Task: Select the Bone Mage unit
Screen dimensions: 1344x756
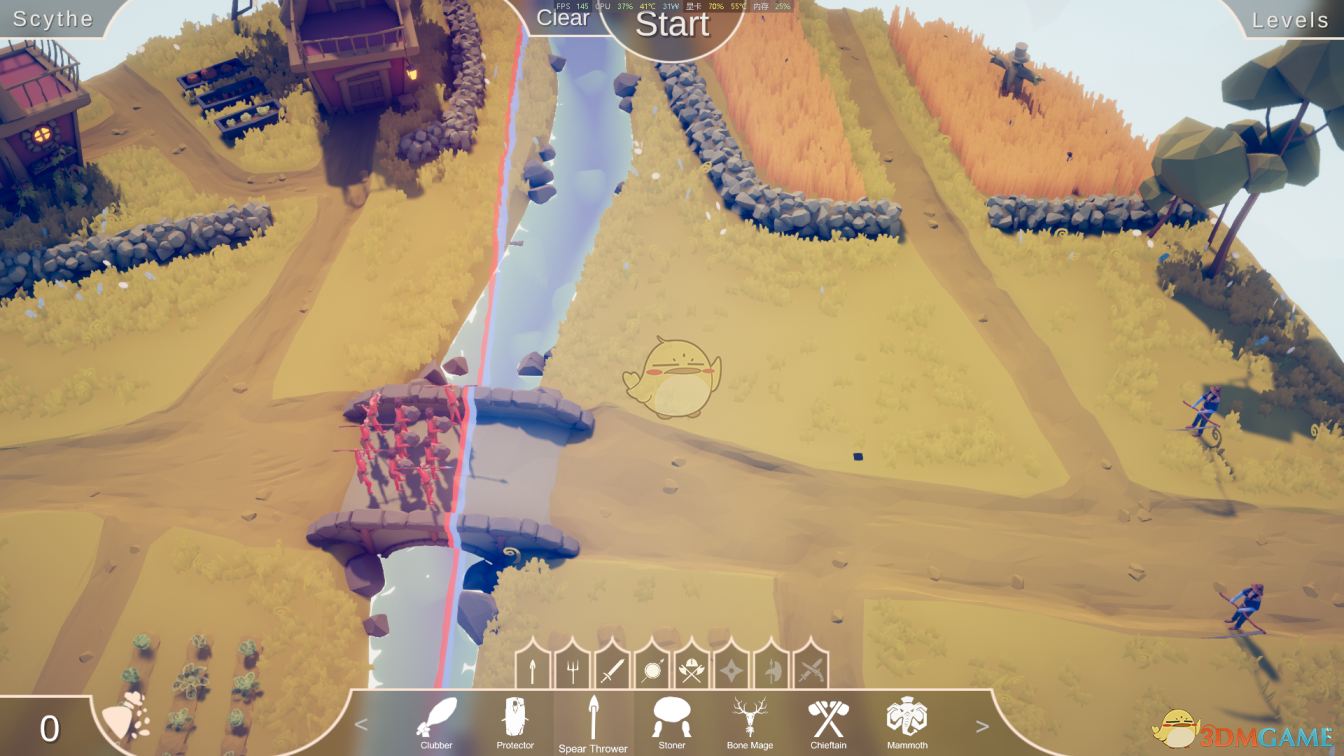Action: point(750,722)
